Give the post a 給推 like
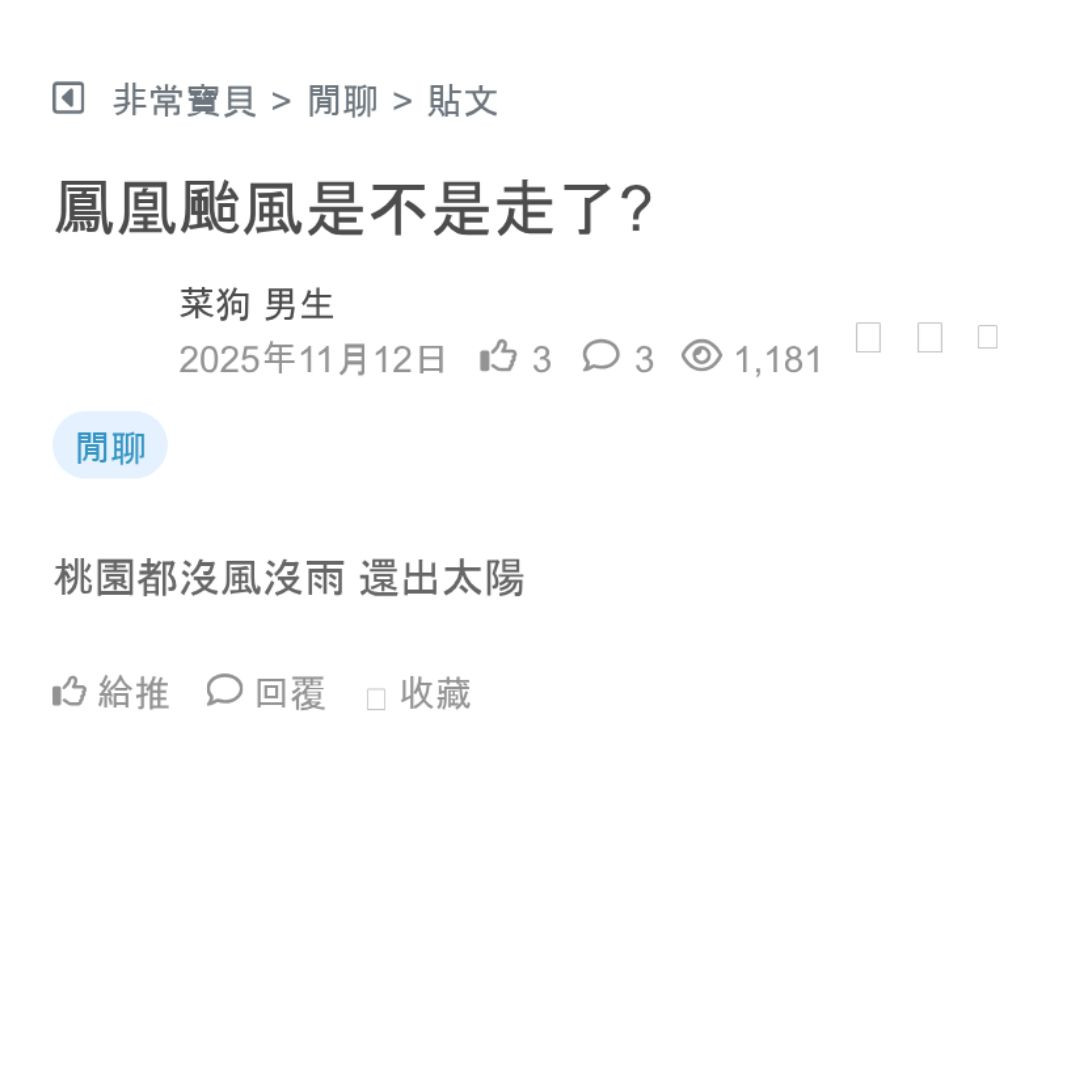The width and height of the screenshot is (1080, 1080). point(111,692)
